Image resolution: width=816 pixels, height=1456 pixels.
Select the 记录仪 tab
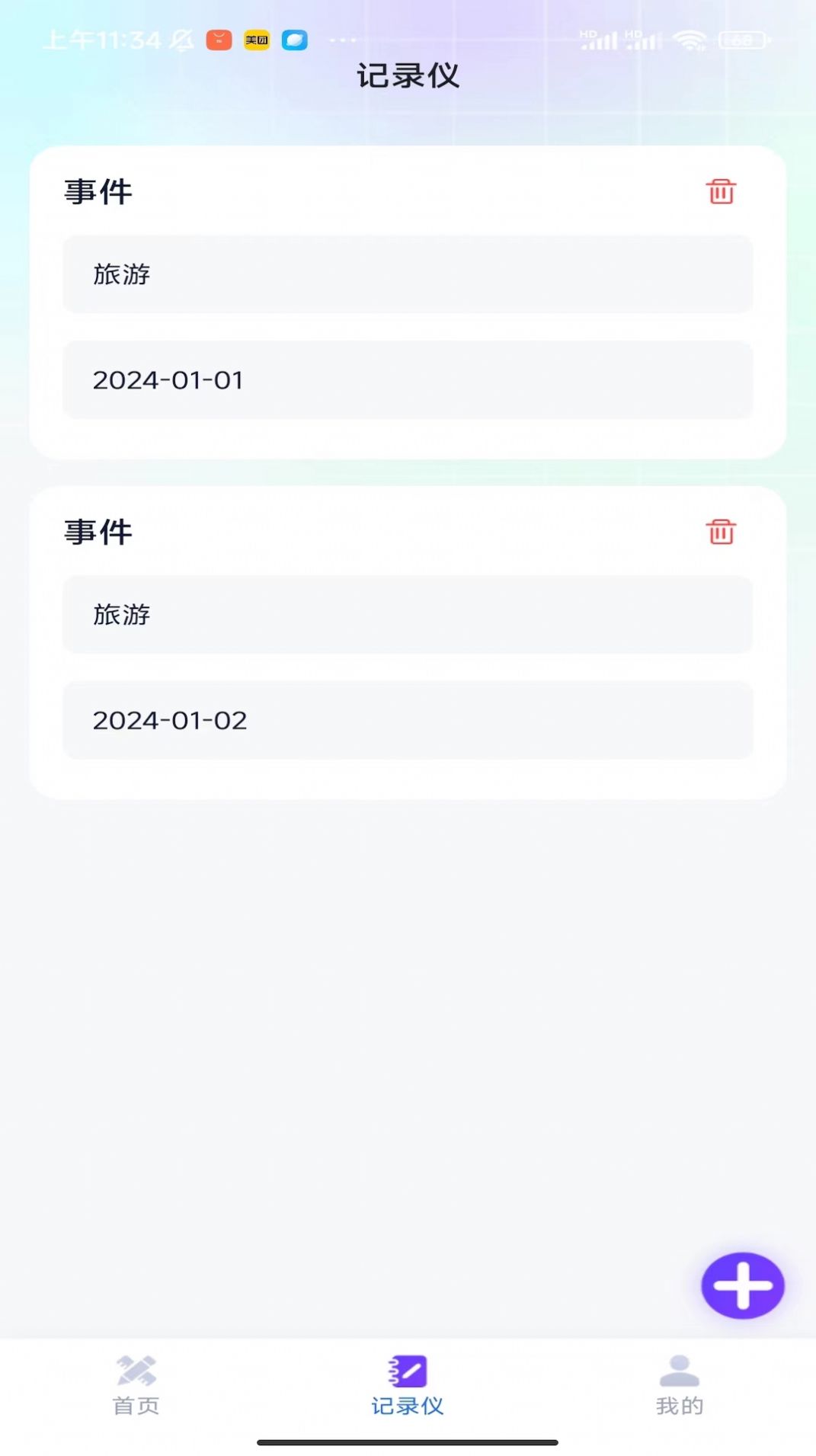pyautogui.click(x=408, y=1404)
